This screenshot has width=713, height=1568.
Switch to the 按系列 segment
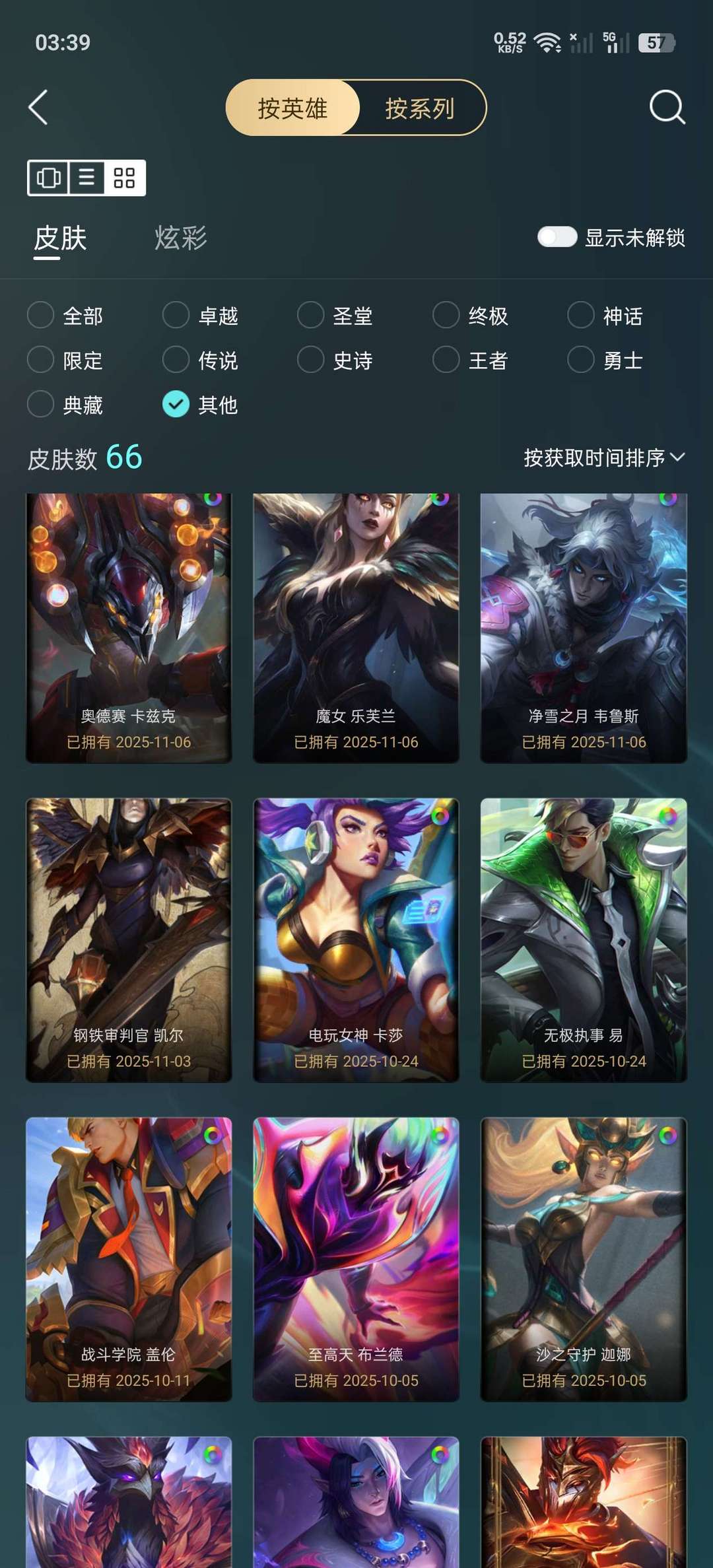(421, 108)
